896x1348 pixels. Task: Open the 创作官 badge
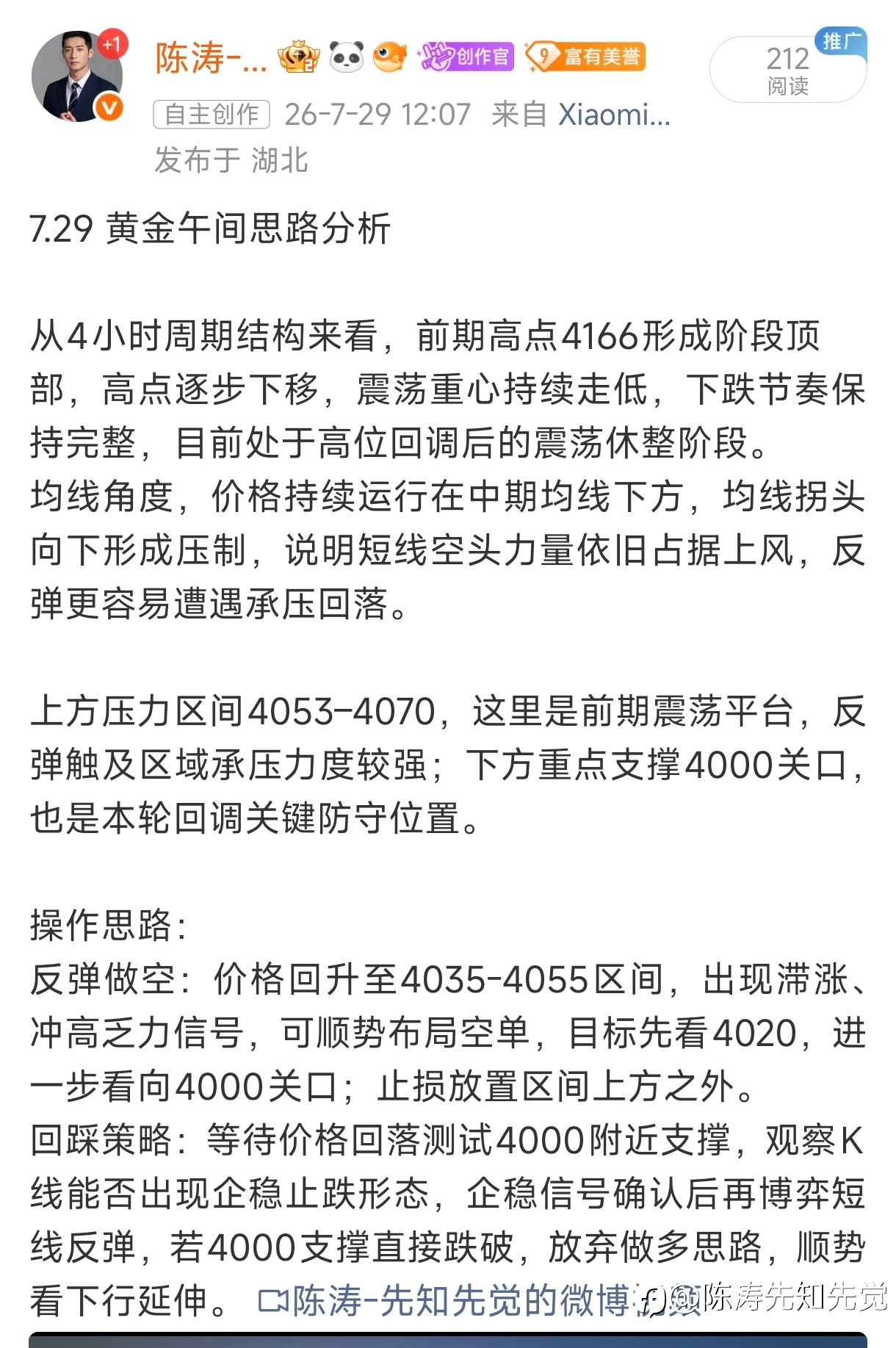point(466,57)
